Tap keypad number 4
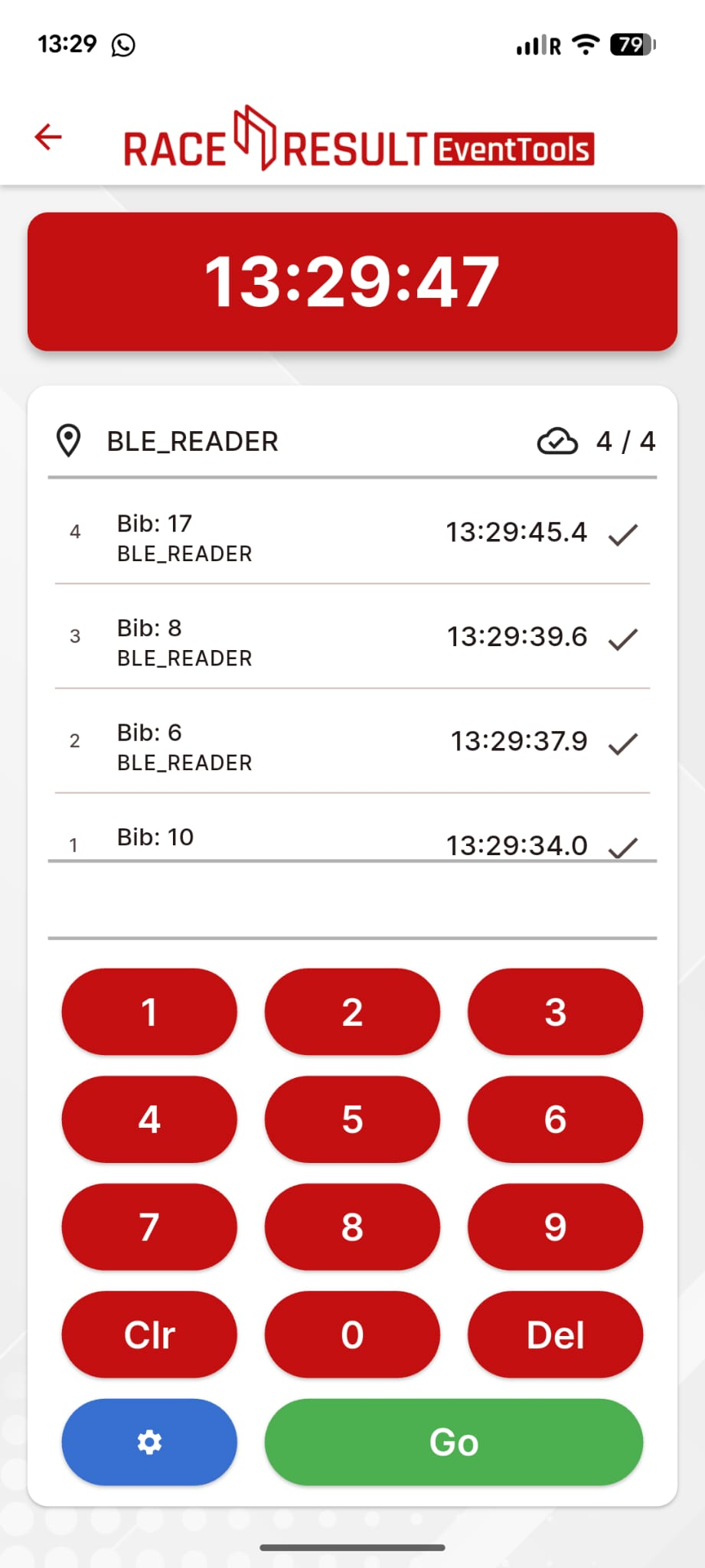Image resolution: width=705 pixels, height=1568 pixels. click(149, 1119)
